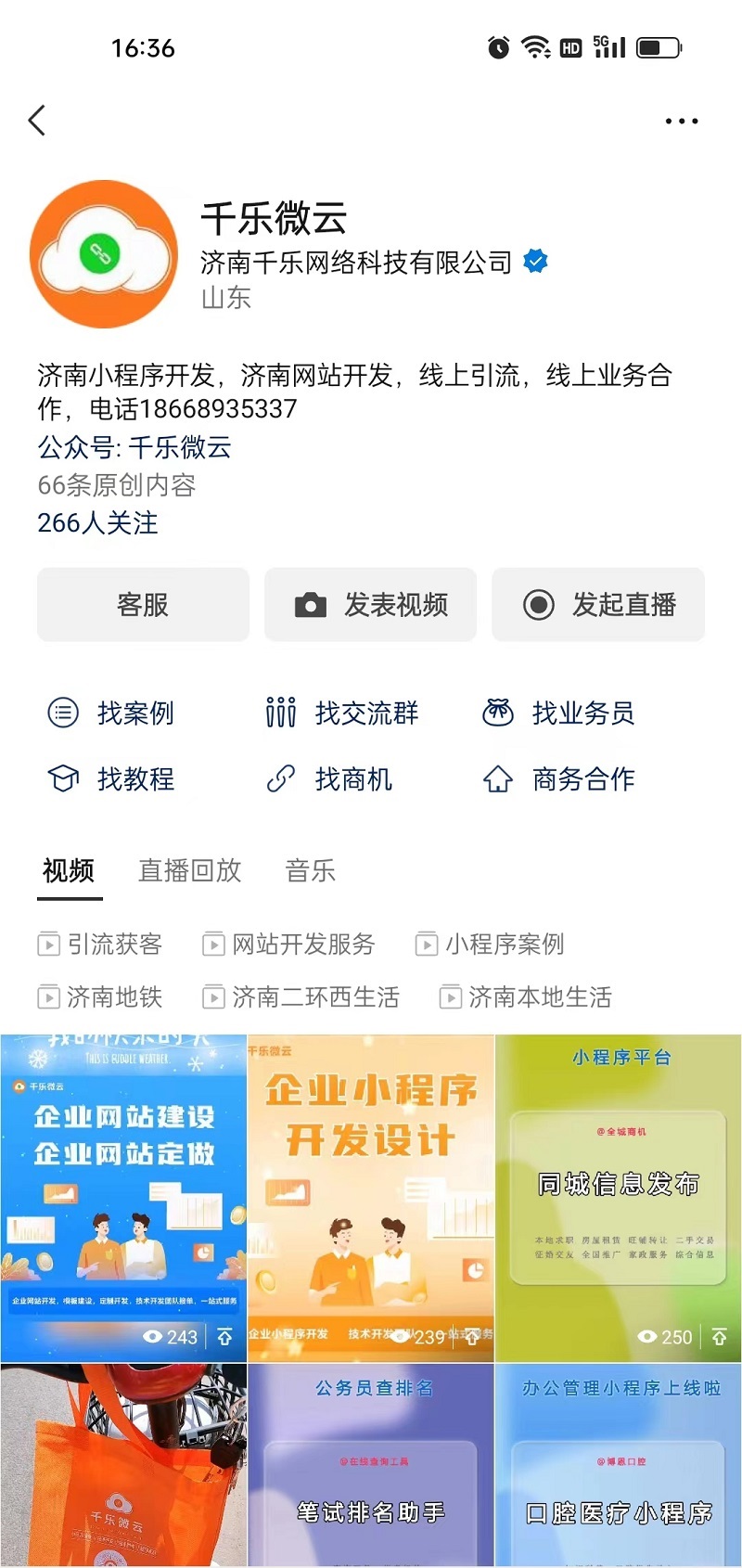Open the 公众号 千乐微云 link

134,447
